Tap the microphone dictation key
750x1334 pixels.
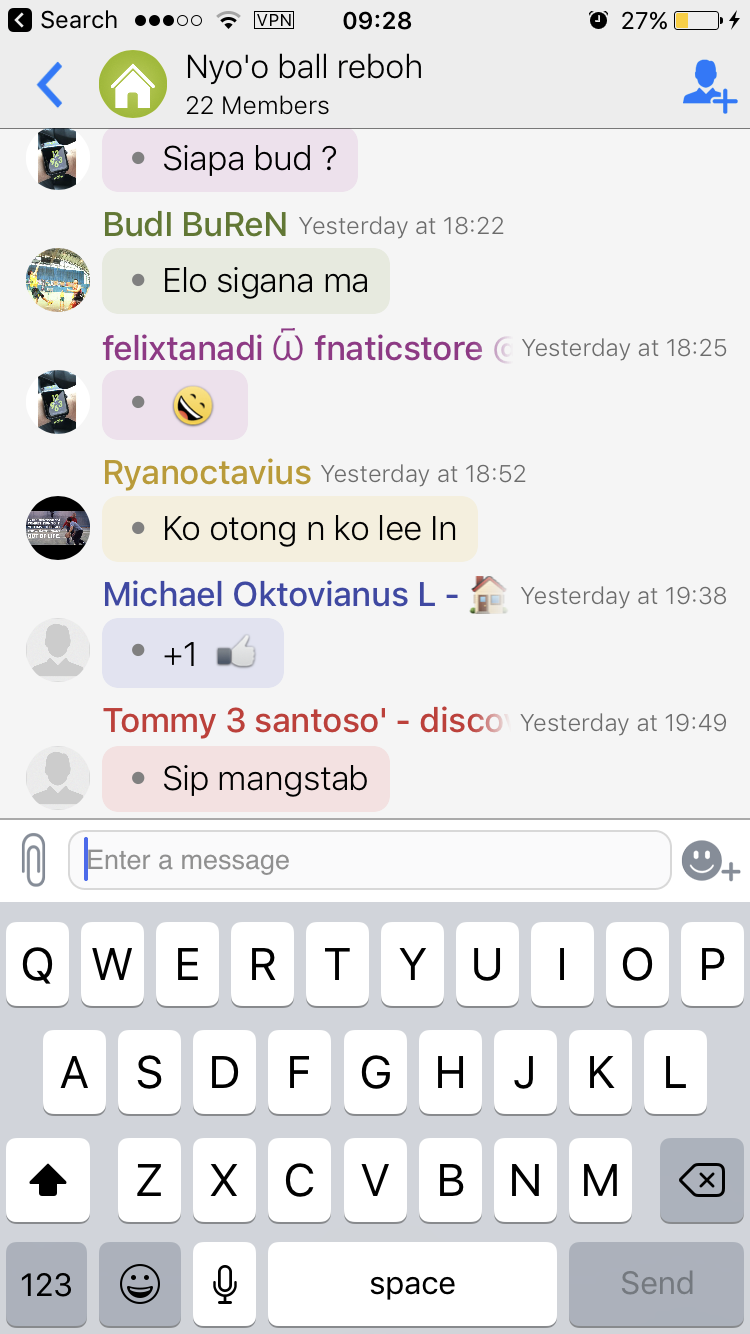click(x=225, y=1284)
